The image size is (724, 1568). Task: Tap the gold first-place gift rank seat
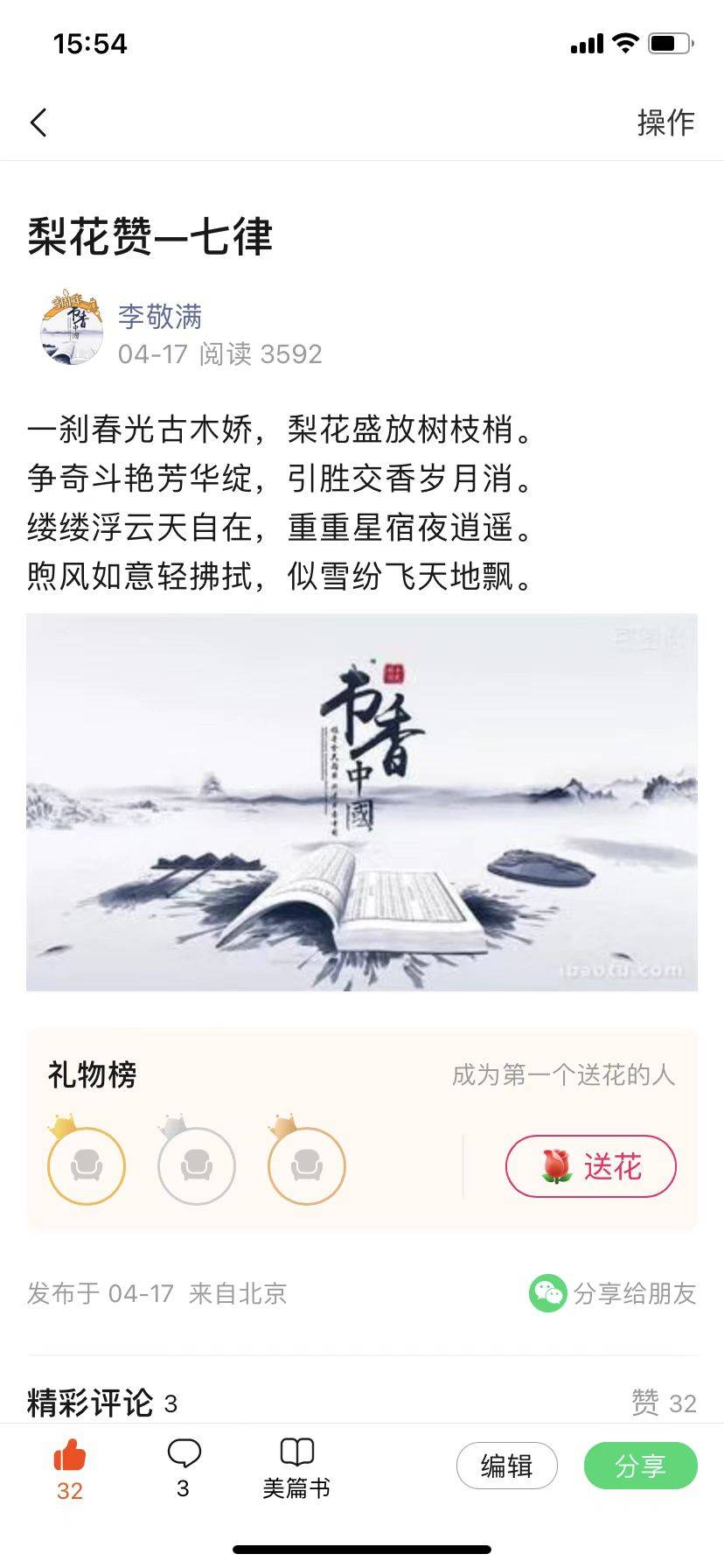pyautogui.click(x=87, y=1164)
